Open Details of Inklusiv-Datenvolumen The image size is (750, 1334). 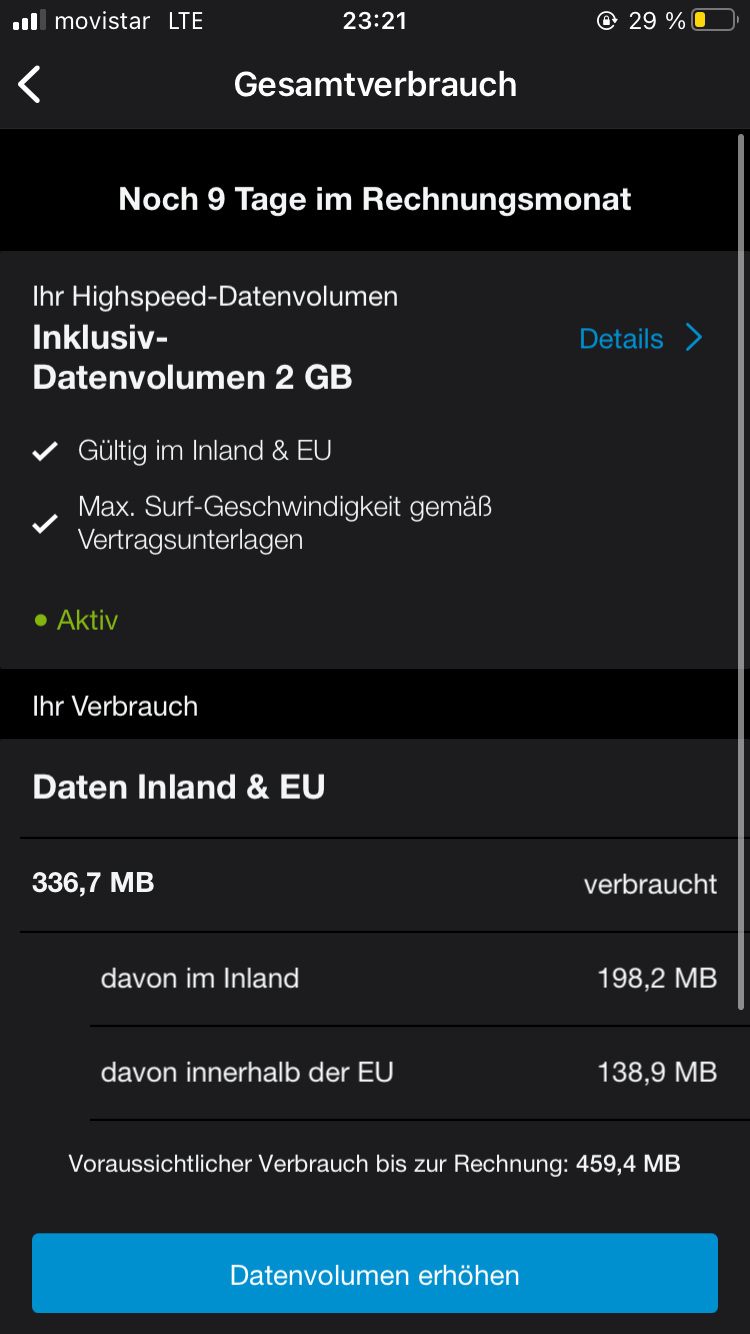click(x=641, y=339)
